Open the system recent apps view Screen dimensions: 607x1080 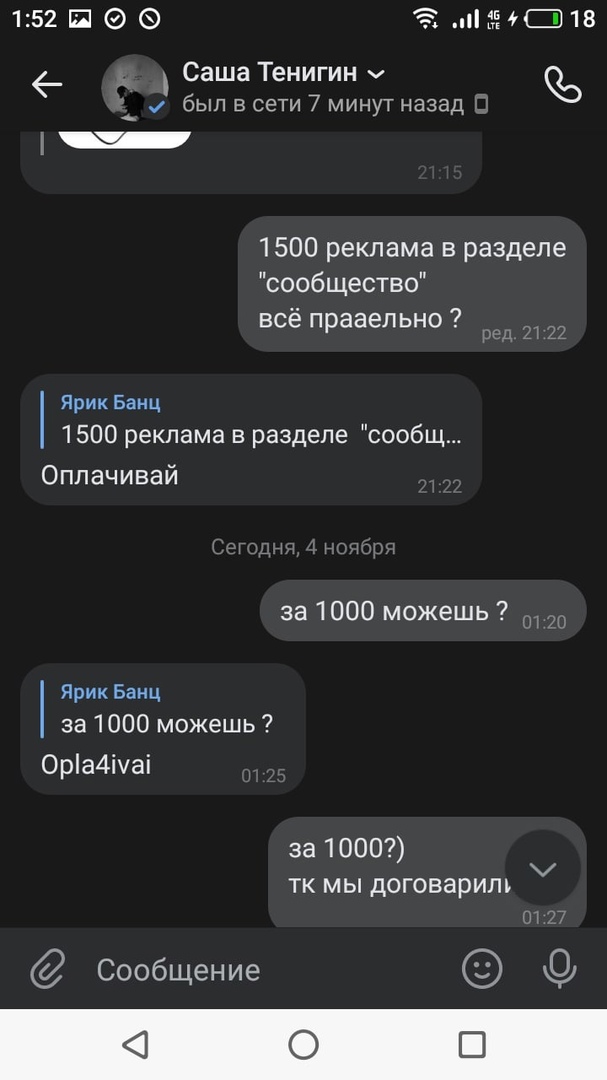472,1045
